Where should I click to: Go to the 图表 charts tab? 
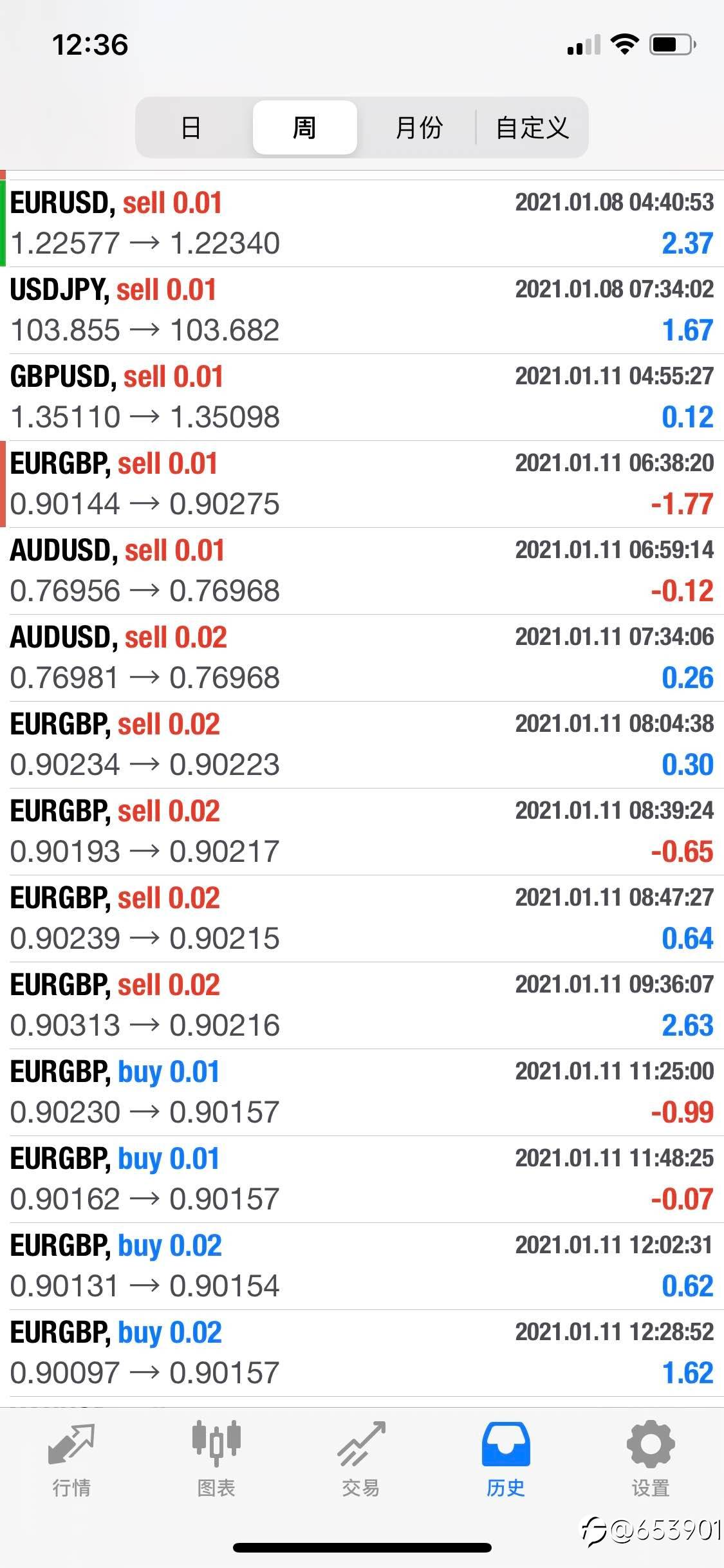[216, 1459]
